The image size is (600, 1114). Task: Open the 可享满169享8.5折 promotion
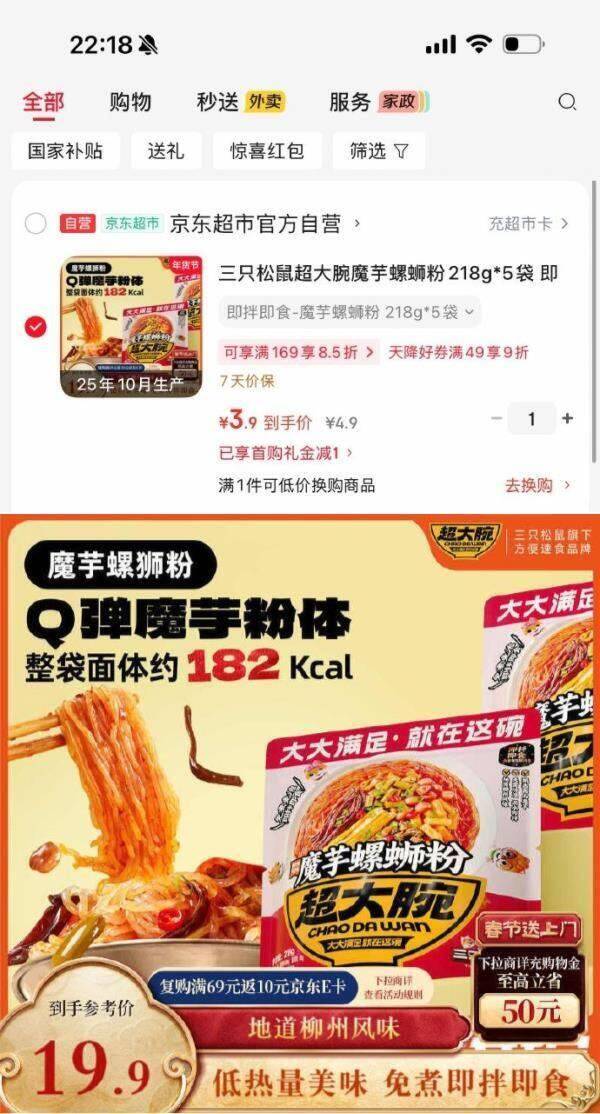coord(298,352)
